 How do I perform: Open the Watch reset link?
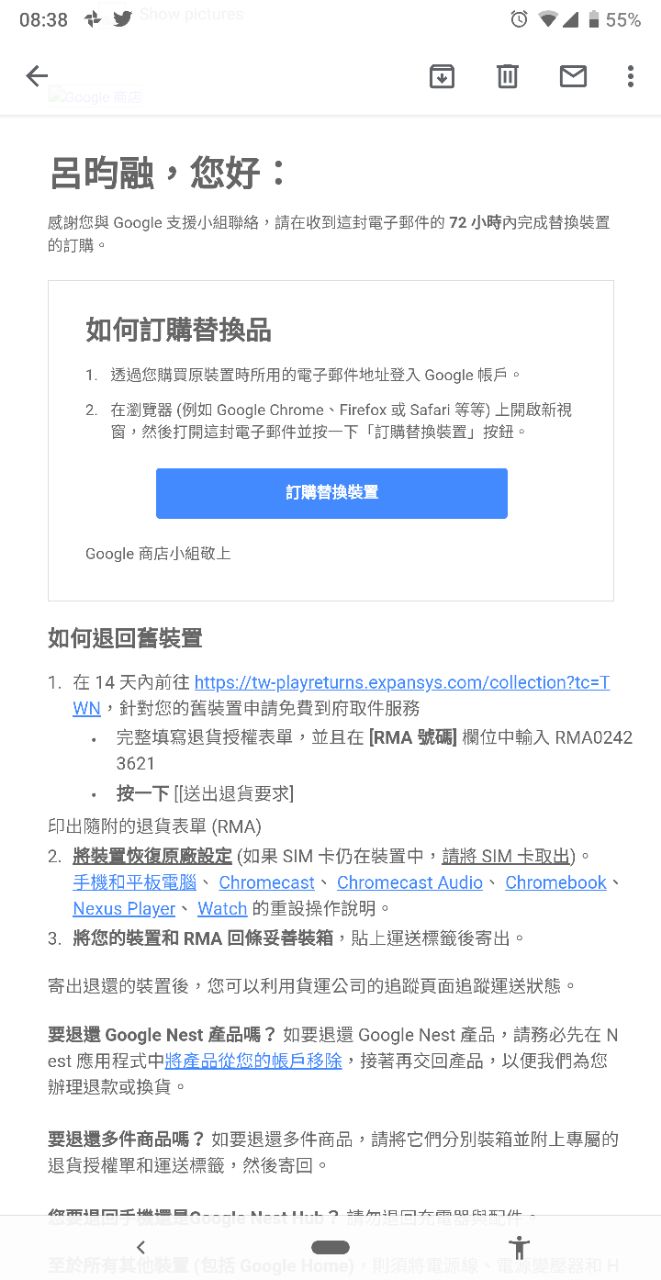(x=222, y=909)
